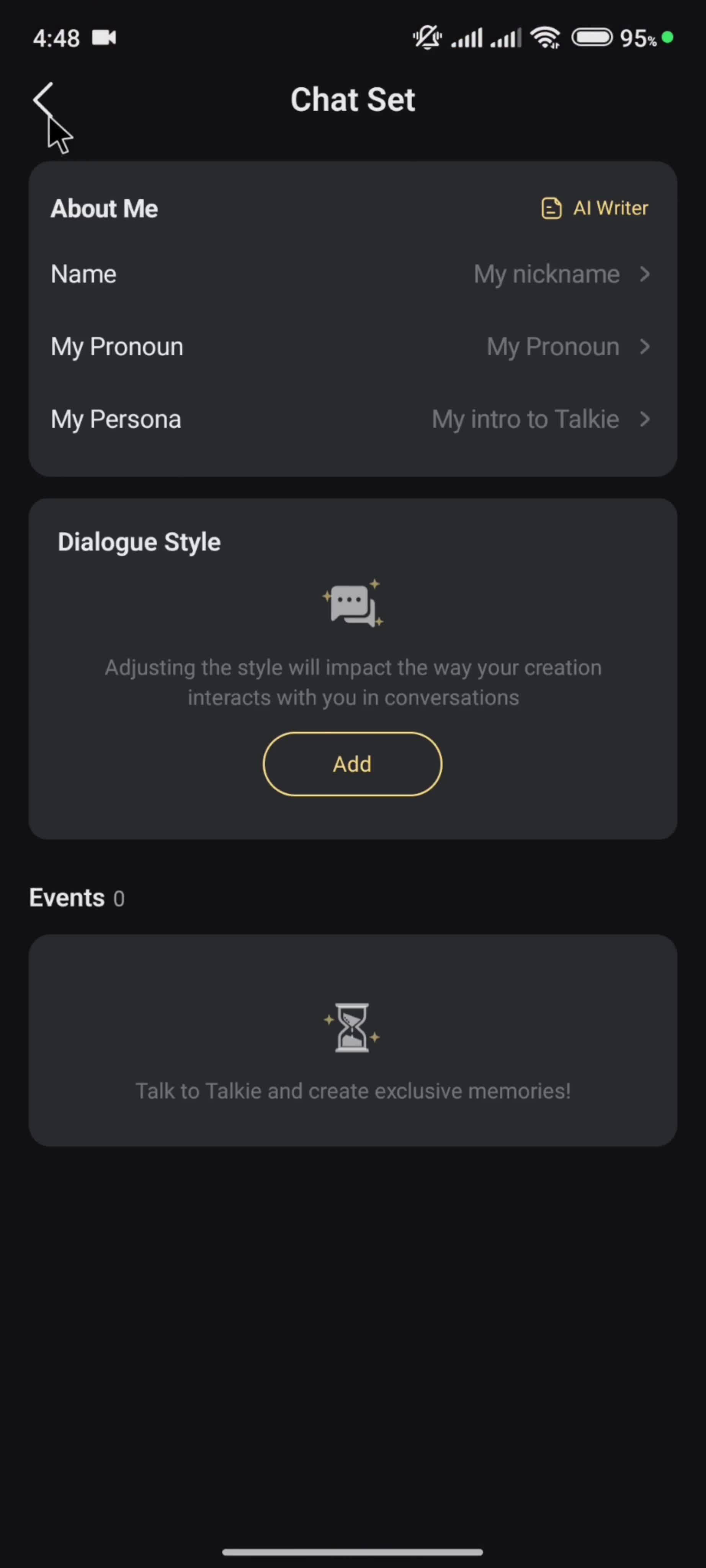The height and width of the screenshot is (1568, 706).
Task: Add a dialogue style
Action: pos(352,763)
